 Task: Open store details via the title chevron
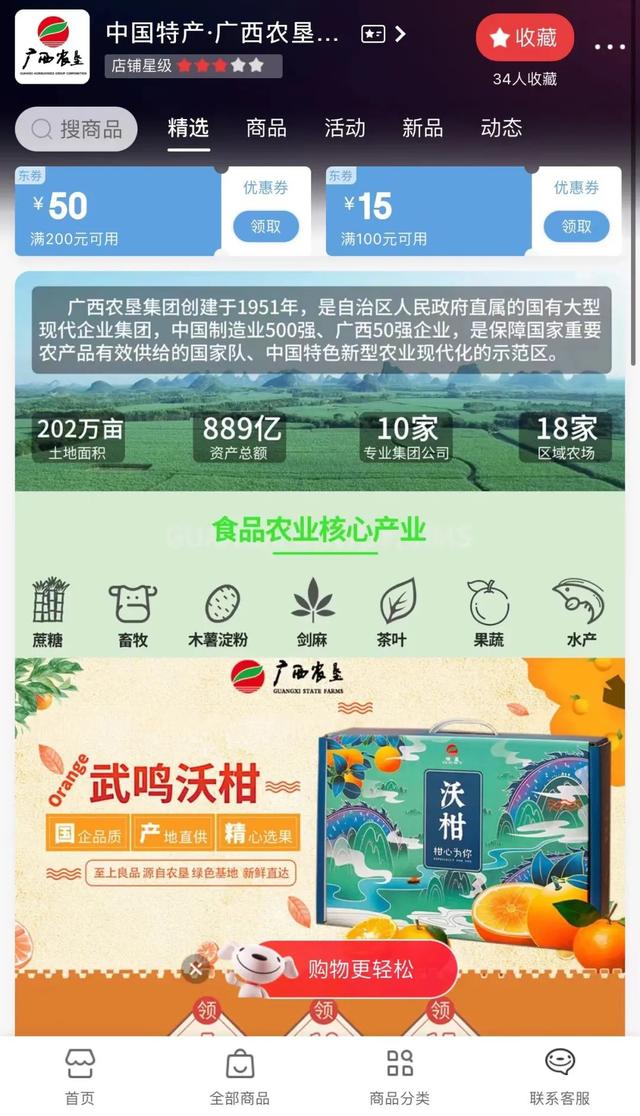click(400, 34)
